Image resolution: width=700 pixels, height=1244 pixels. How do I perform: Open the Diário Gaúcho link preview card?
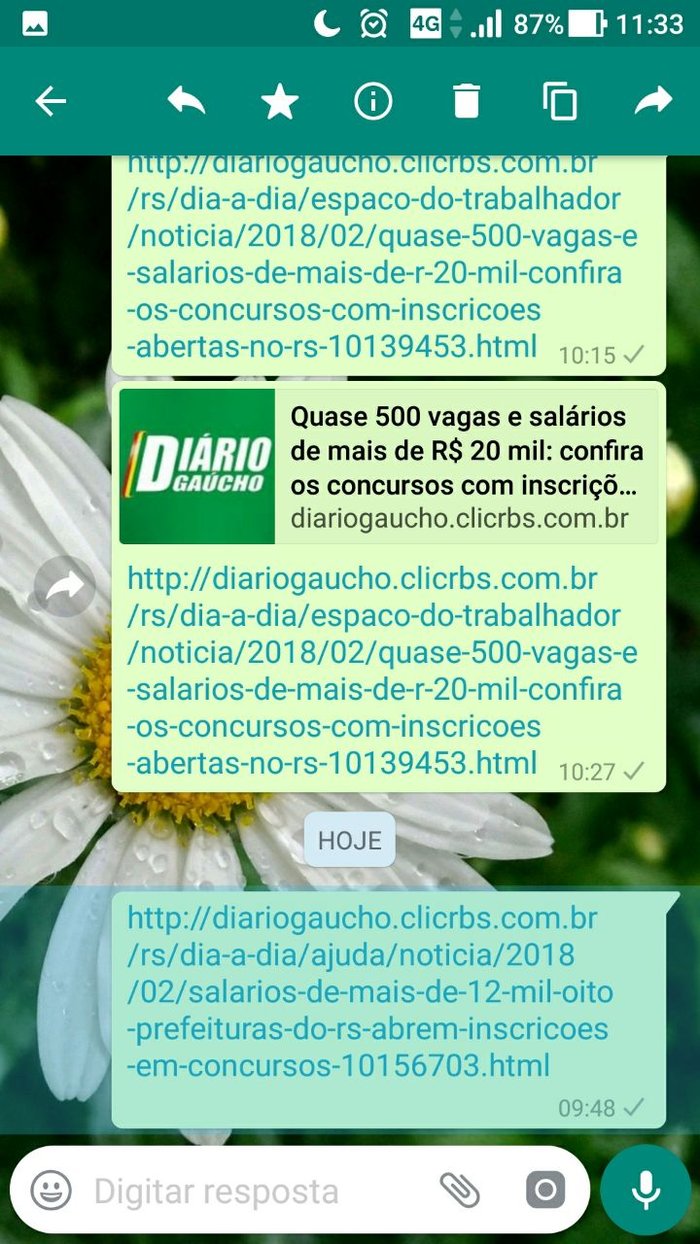click(x=388, y=466)
